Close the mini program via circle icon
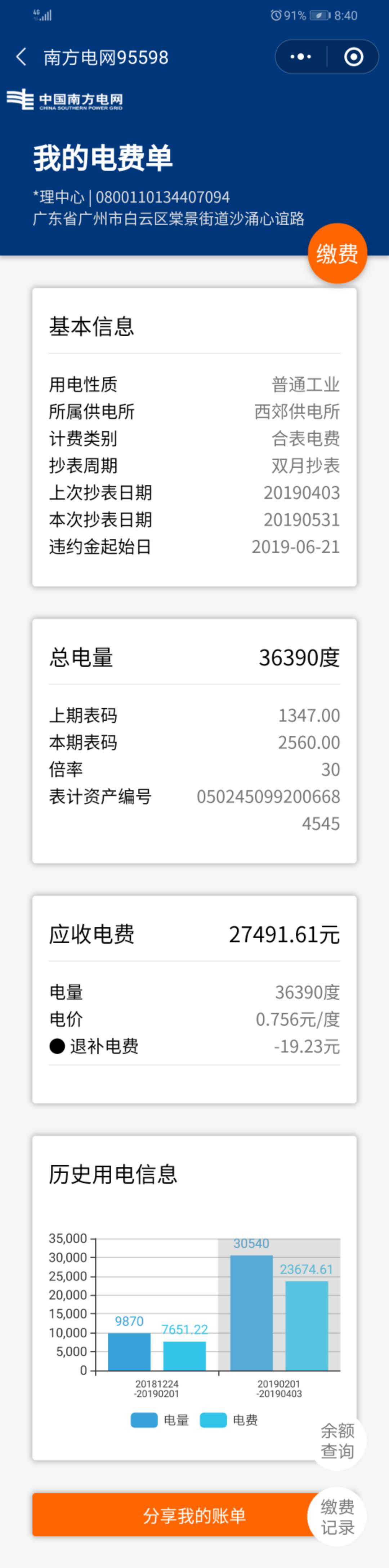389x1568 pixels. click(354, 57)
